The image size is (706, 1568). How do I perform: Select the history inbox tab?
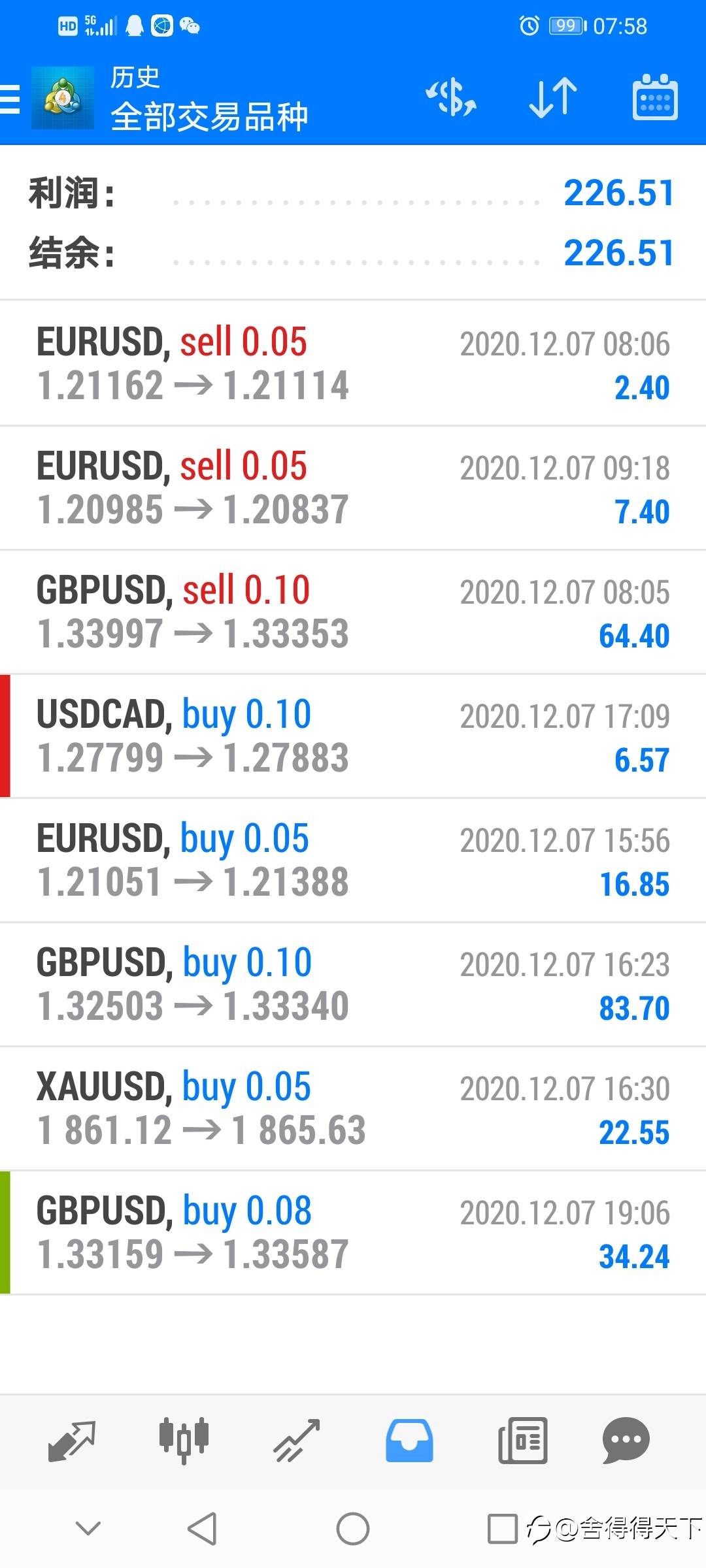[409, 1441]
